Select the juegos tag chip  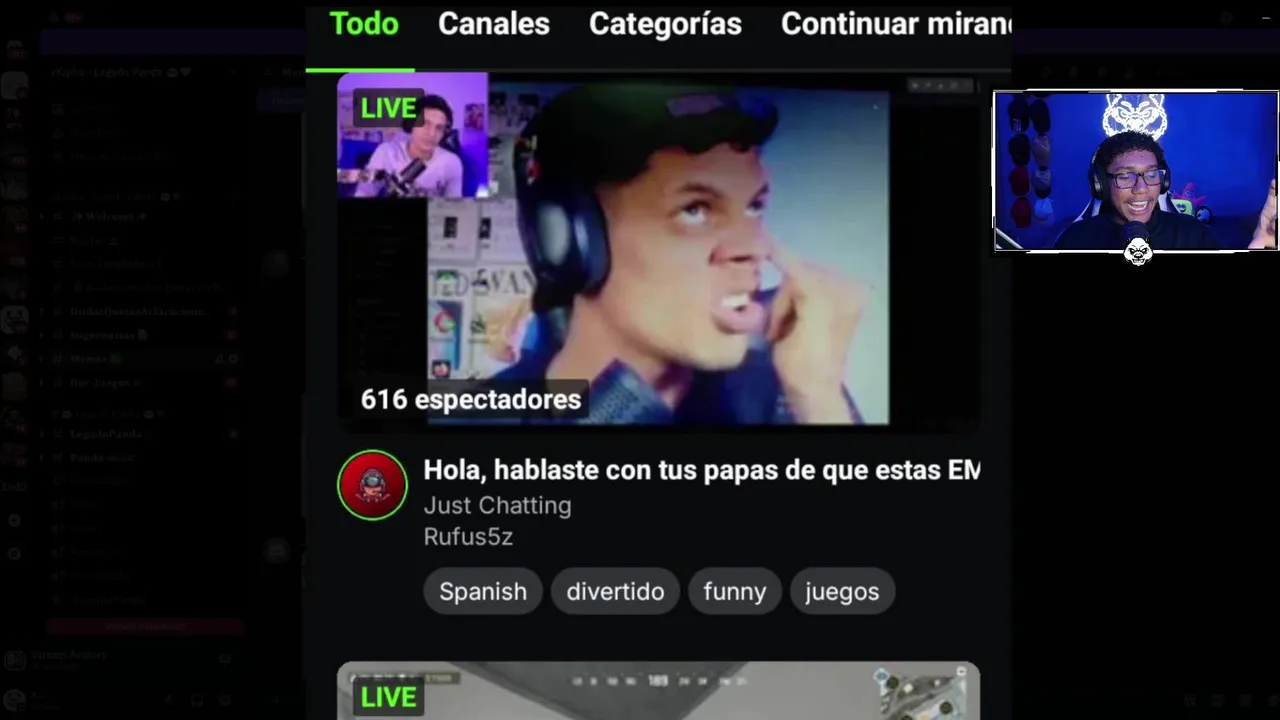tap(842, 591)
